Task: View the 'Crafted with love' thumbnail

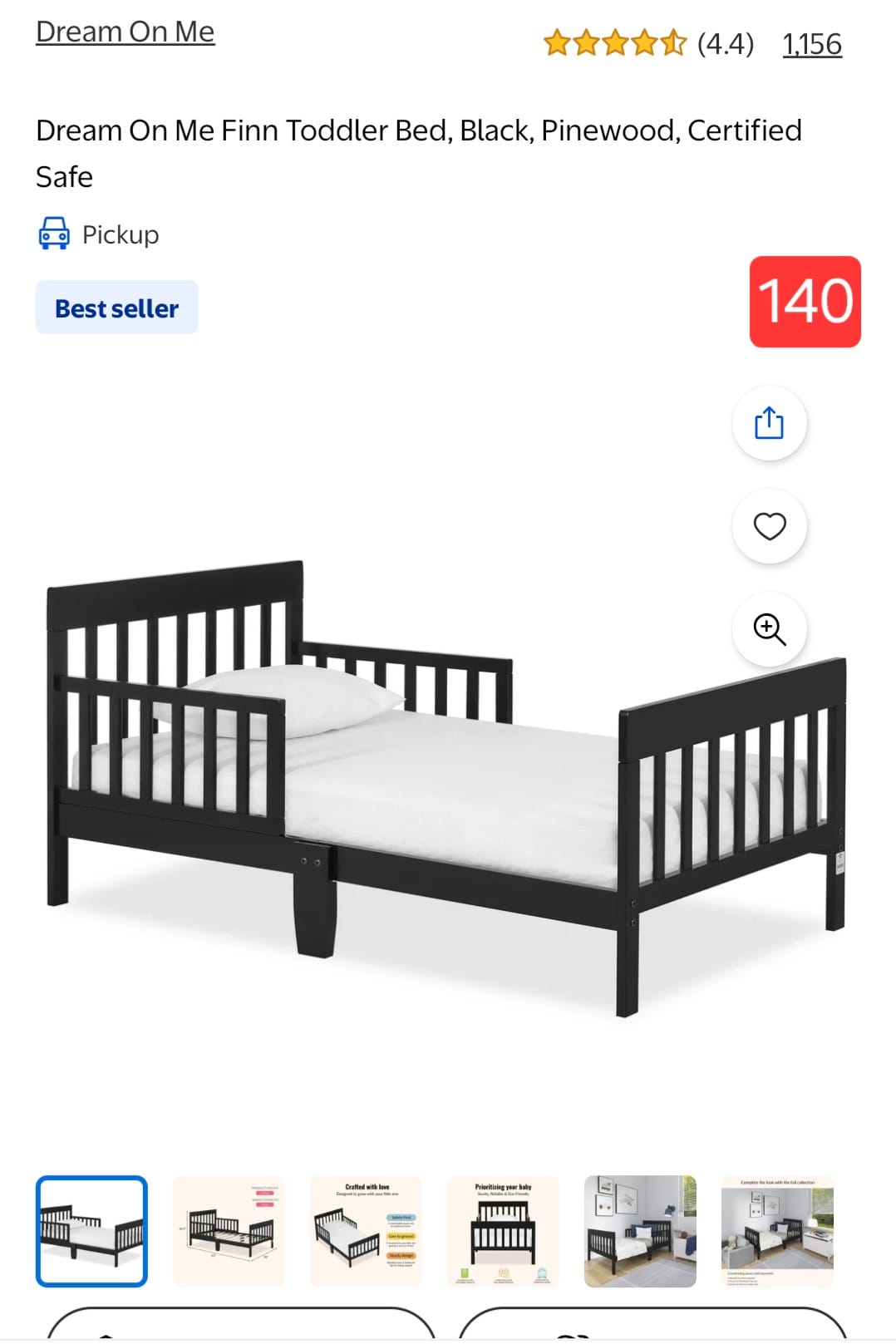Action: point(366,1231)
